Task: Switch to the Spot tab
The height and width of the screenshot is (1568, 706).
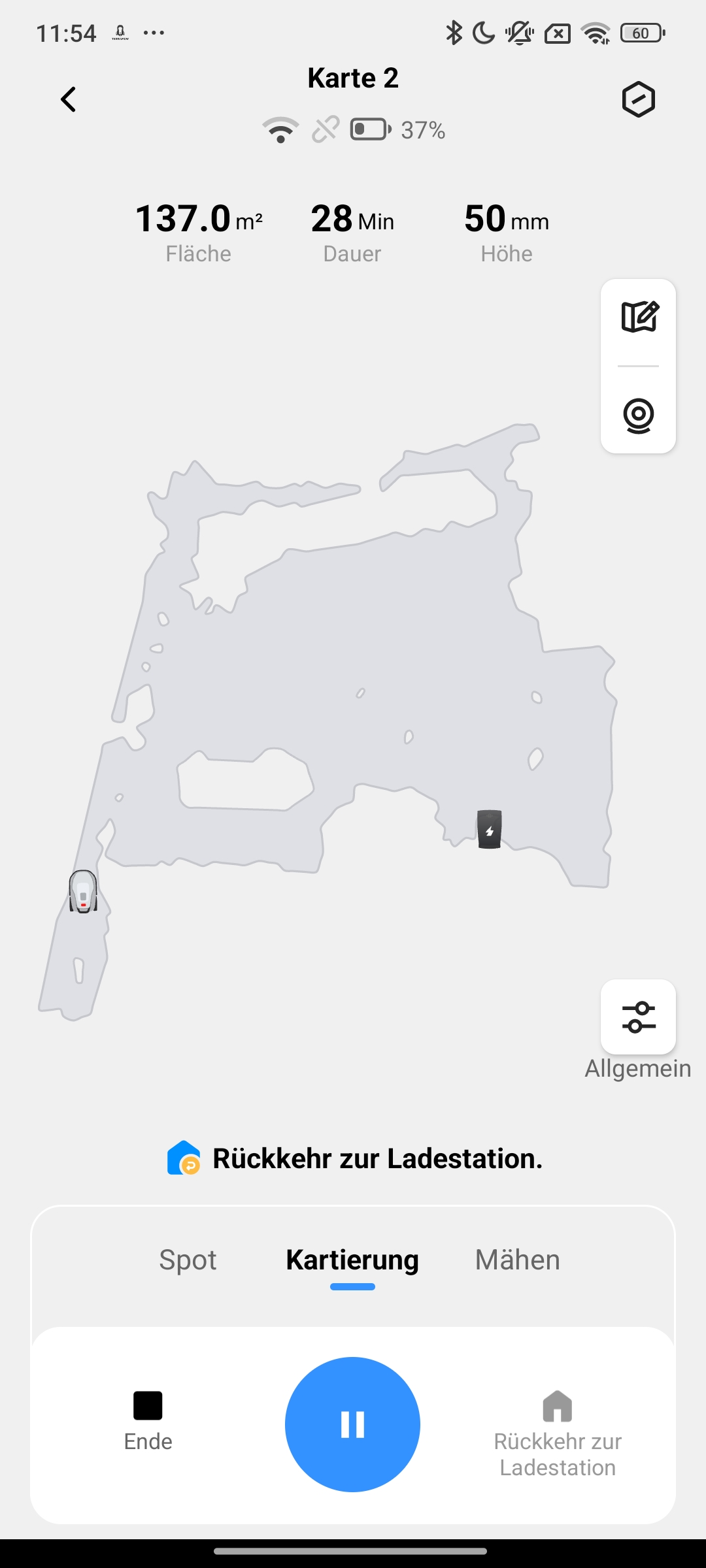Action: click(x=188, y=1260)
